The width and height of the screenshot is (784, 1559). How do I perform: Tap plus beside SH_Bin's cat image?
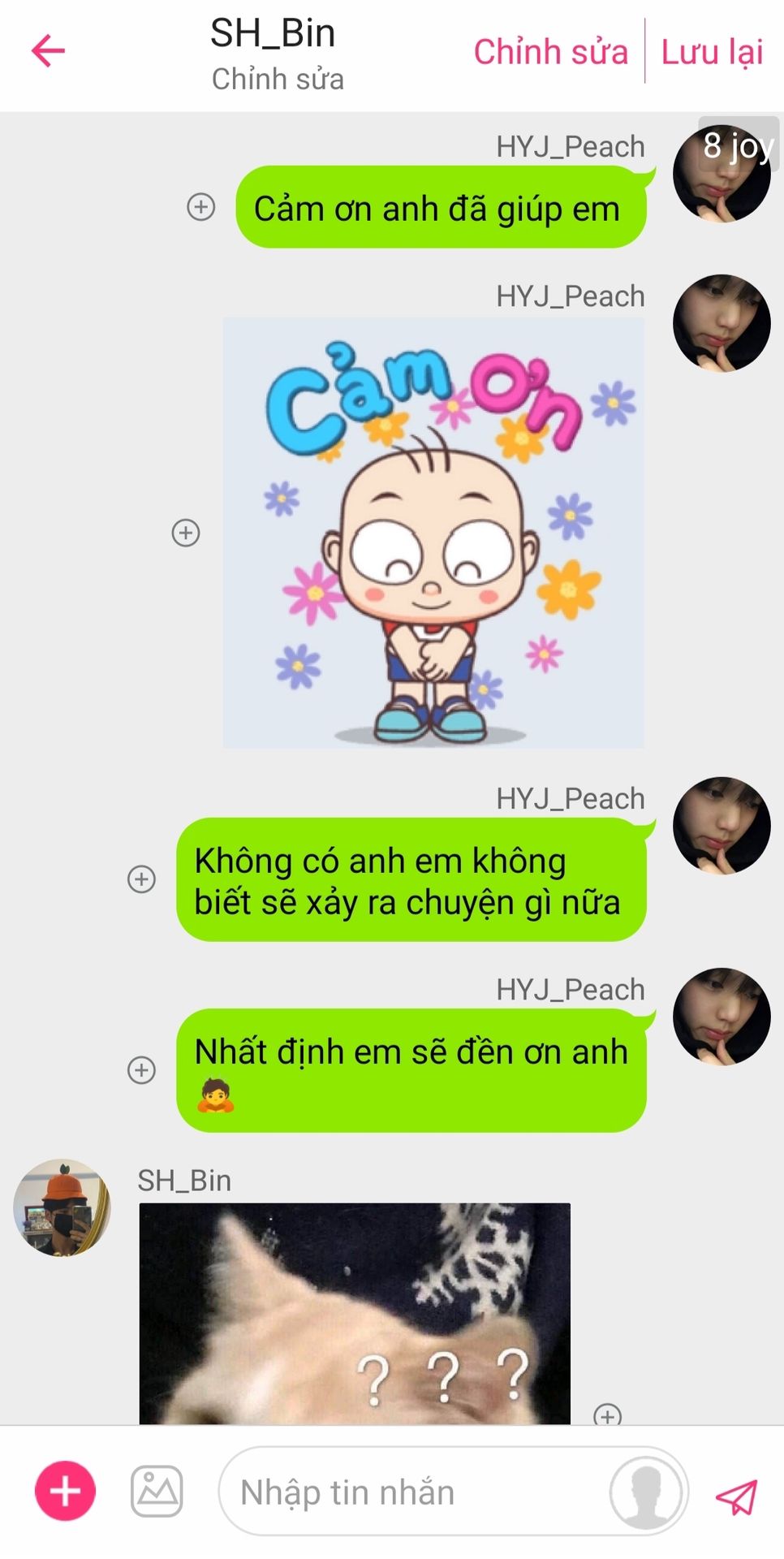[x=608, y=1414]
